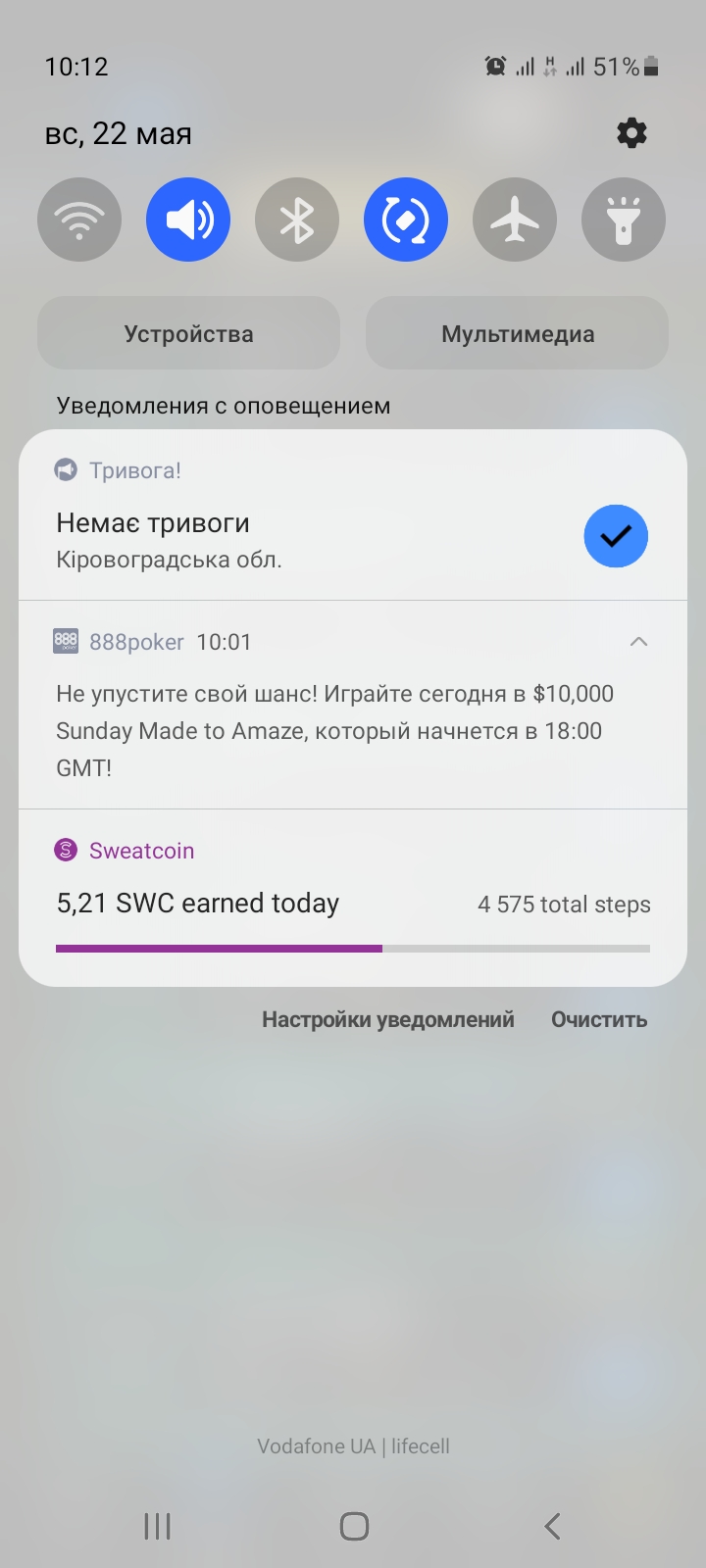Viewport: 706px width, 1568px height.
Task: Disable auto-rotate quick toggle
Action: 406,220
